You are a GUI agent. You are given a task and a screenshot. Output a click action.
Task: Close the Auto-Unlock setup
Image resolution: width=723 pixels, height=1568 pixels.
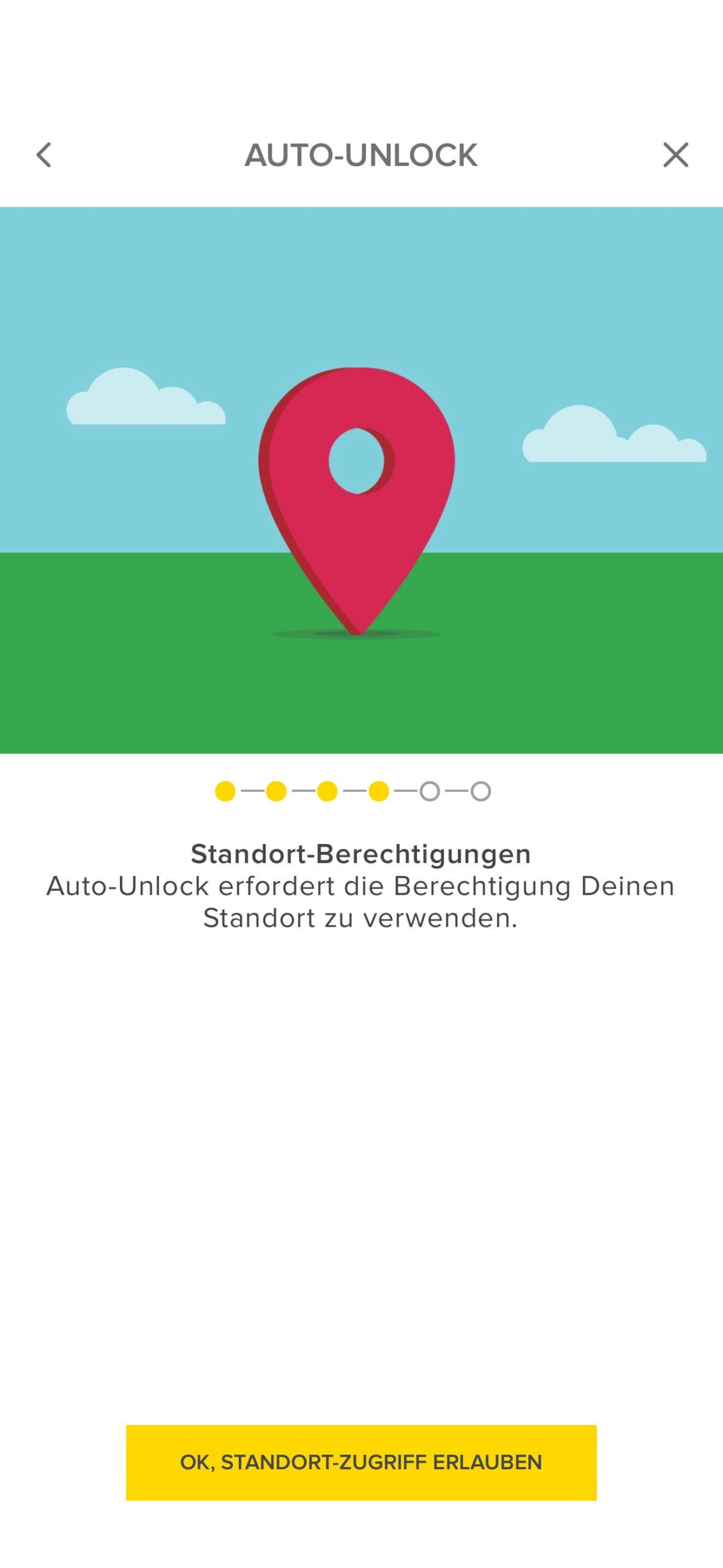[x=675, y=155]
